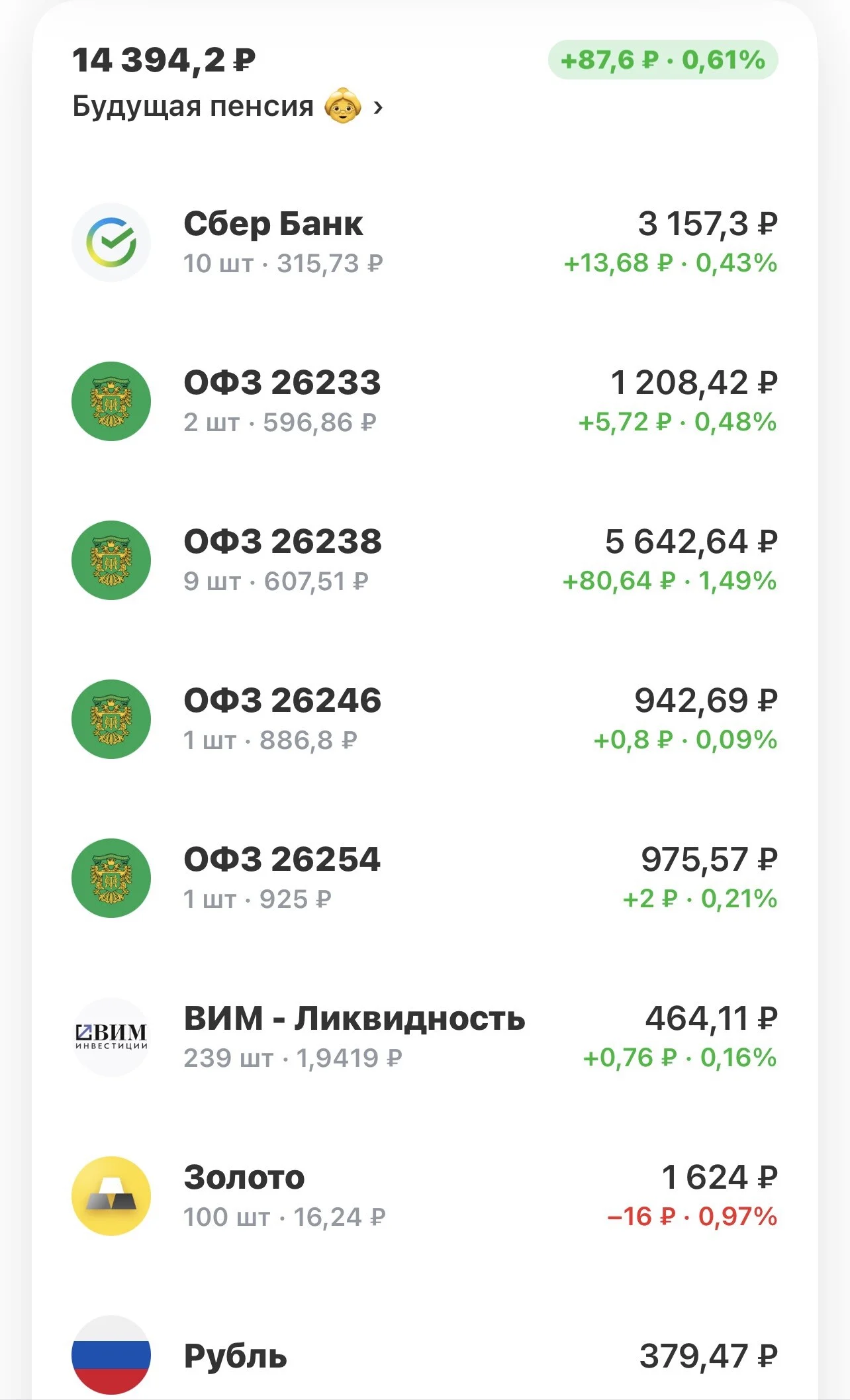Open the ОФЗ 26254 bond position

click(424, 878)
